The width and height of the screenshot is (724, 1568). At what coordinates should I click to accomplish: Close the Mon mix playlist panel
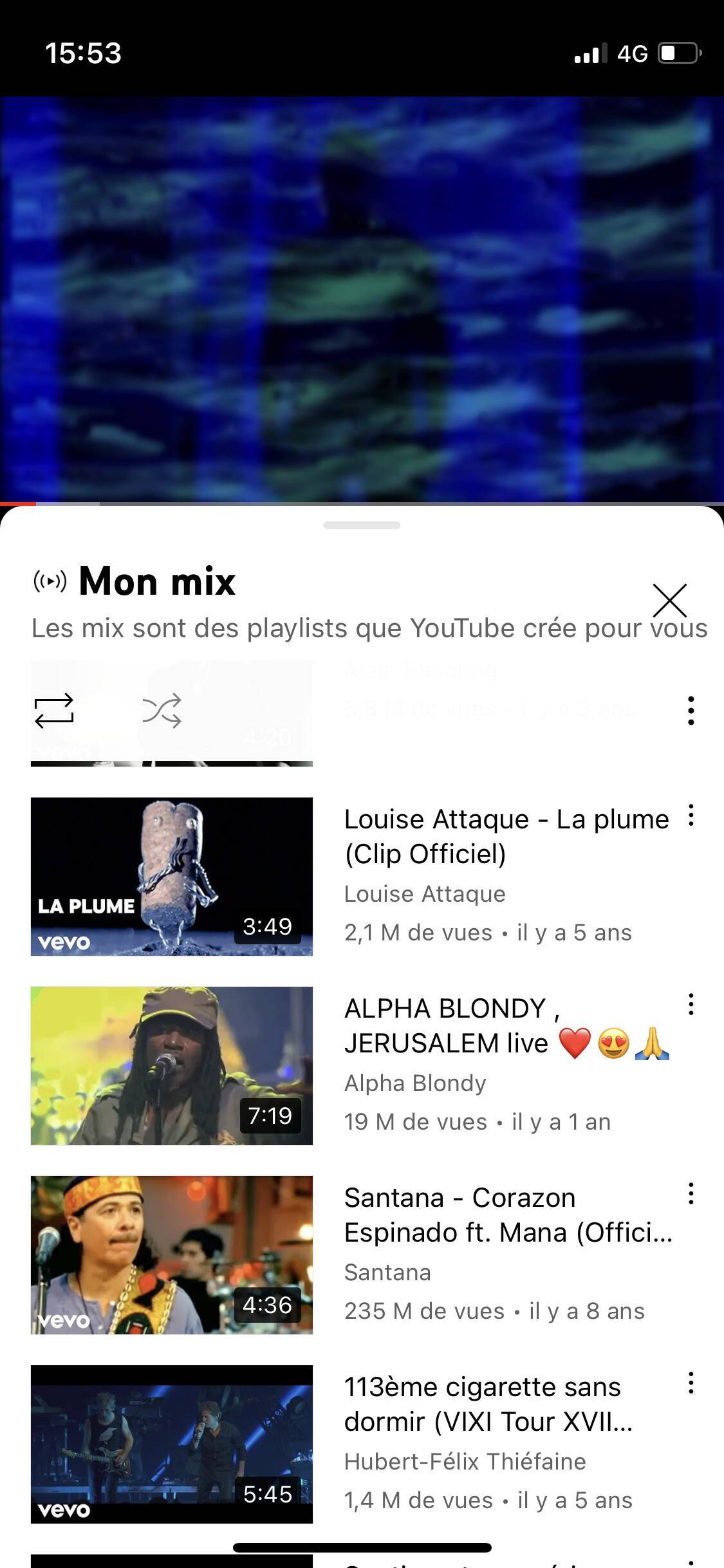pos(669,600)
